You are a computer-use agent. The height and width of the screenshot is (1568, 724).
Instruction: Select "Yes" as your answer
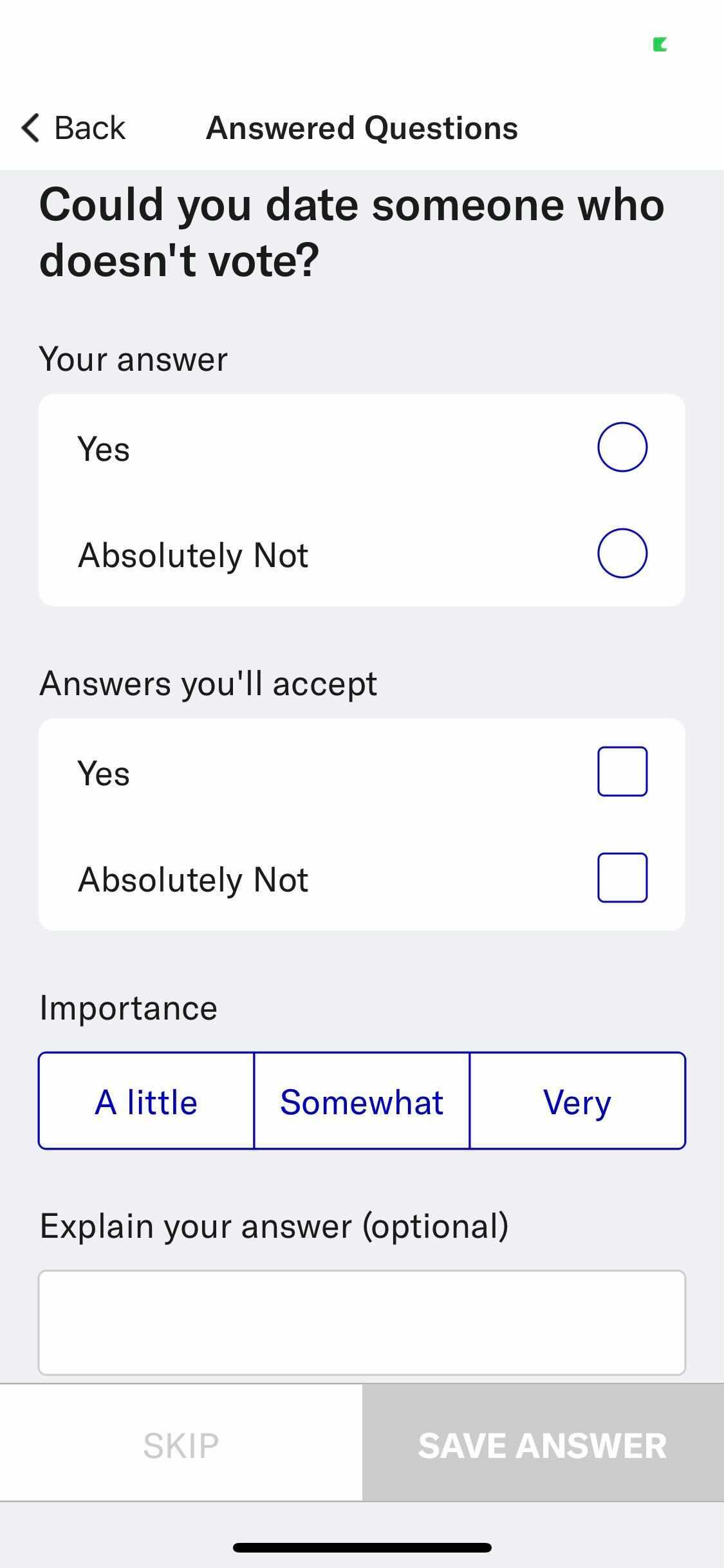pyautogui.click(x=622, y=447)
